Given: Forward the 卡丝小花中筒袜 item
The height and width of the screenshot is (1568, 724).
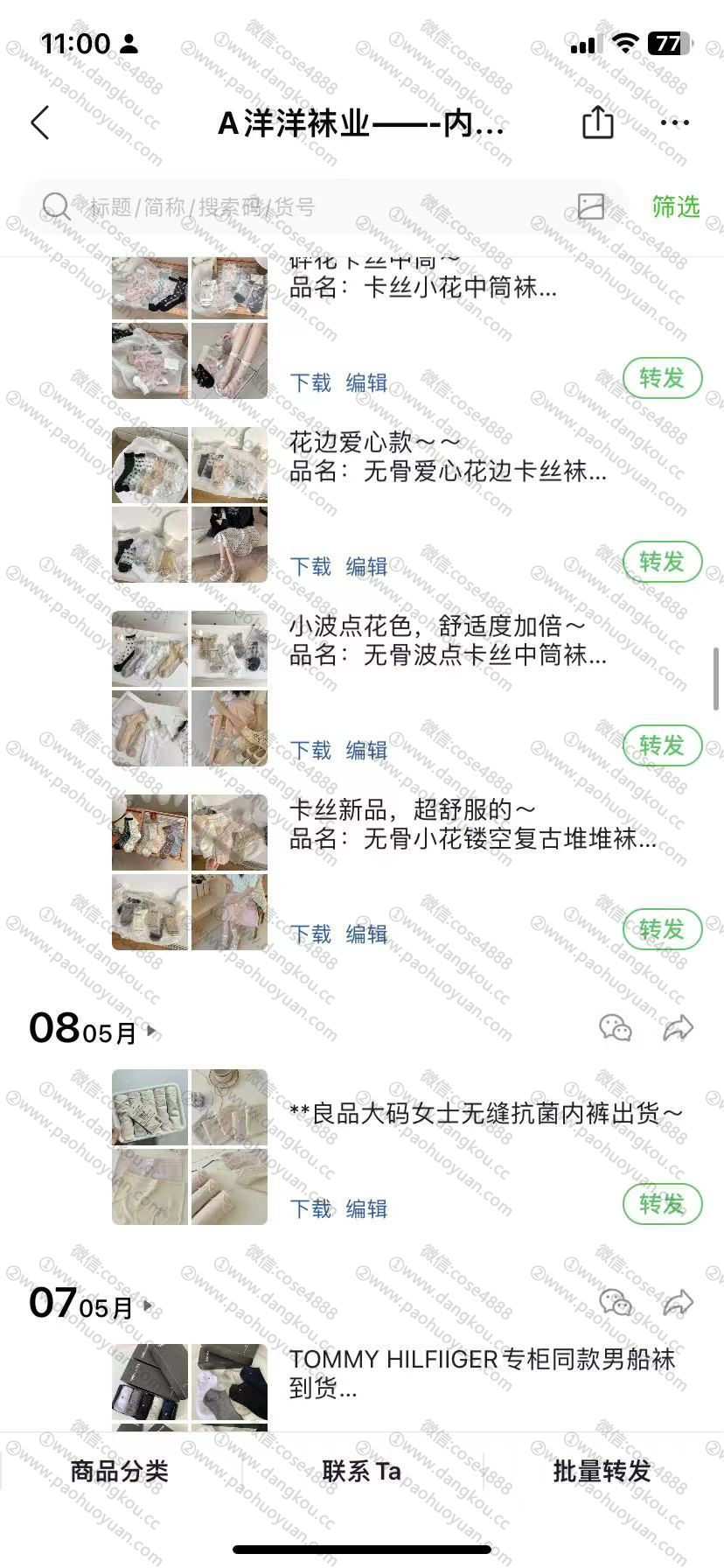Looking at the screenshot, I should [662, 378].
